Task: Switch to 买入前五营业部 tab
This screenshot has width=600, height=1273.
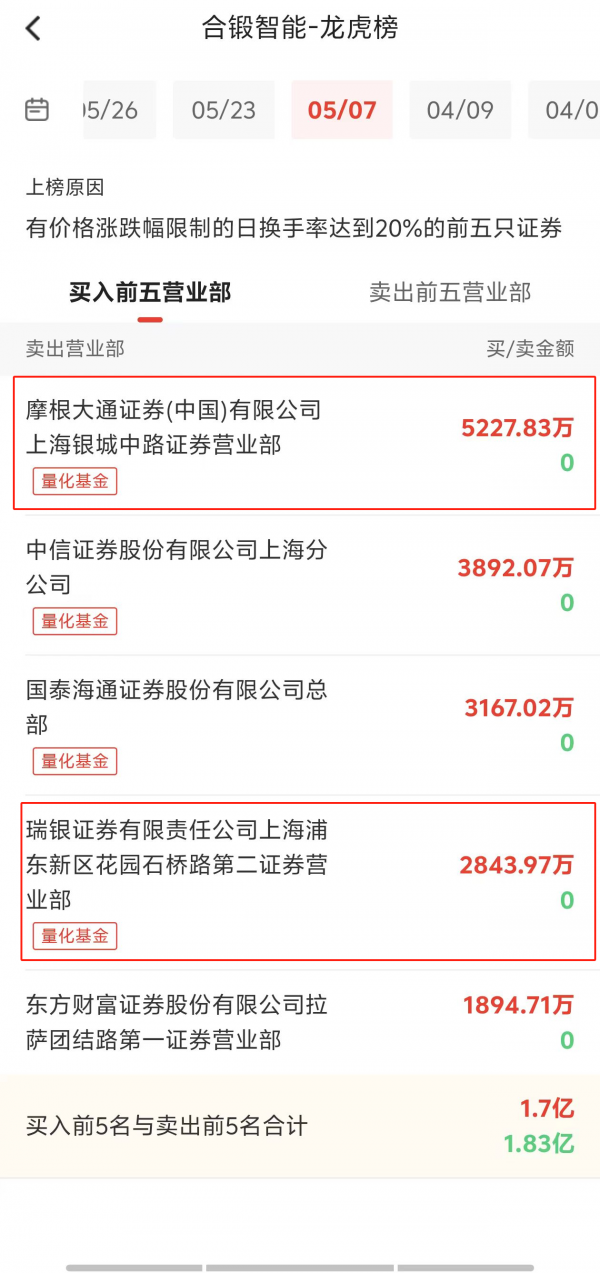Action: [x=150, y=292]
